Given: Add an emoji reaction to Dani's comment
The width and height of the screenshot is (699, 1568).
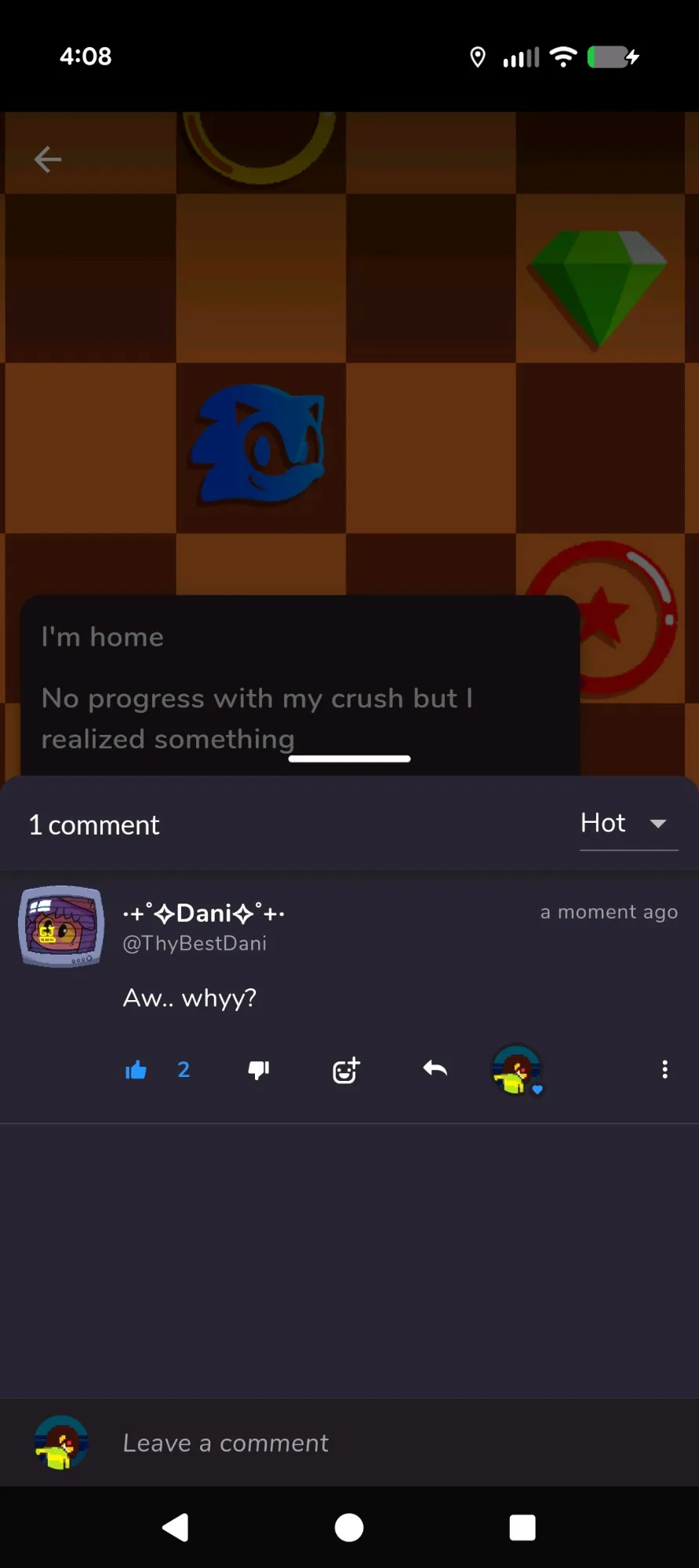Looking at the screenshot, I should tap(346, 1070).
